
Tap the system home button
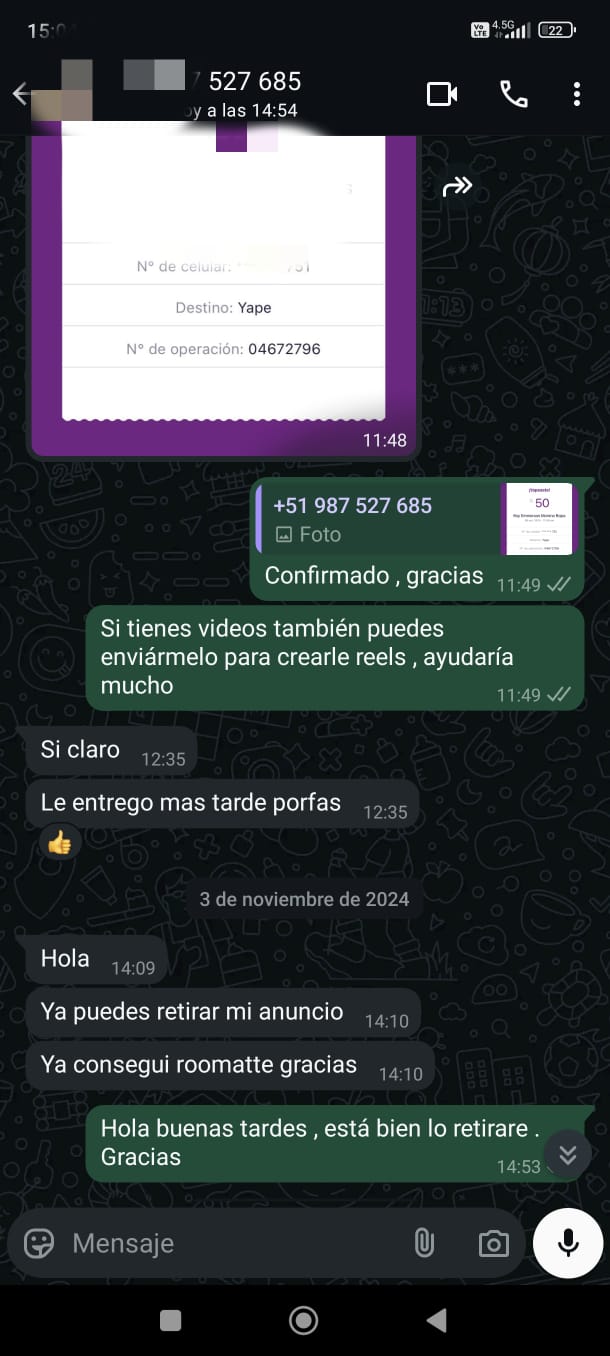[x=304, y=1320]
